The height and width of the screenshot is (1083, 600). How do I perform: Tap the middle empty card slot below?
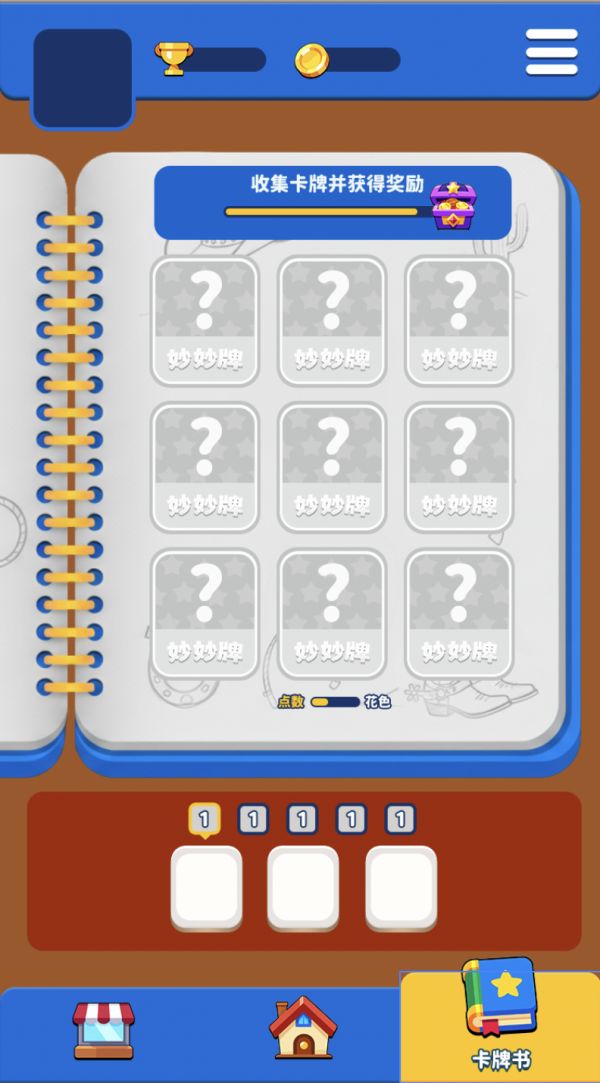point(303,886)
